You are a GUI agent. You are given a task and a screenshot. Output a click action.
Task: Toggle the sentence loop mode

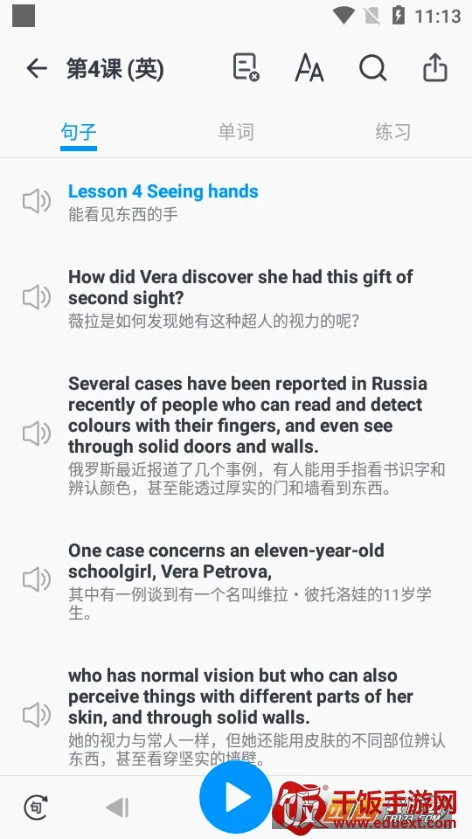click(36, 807)
